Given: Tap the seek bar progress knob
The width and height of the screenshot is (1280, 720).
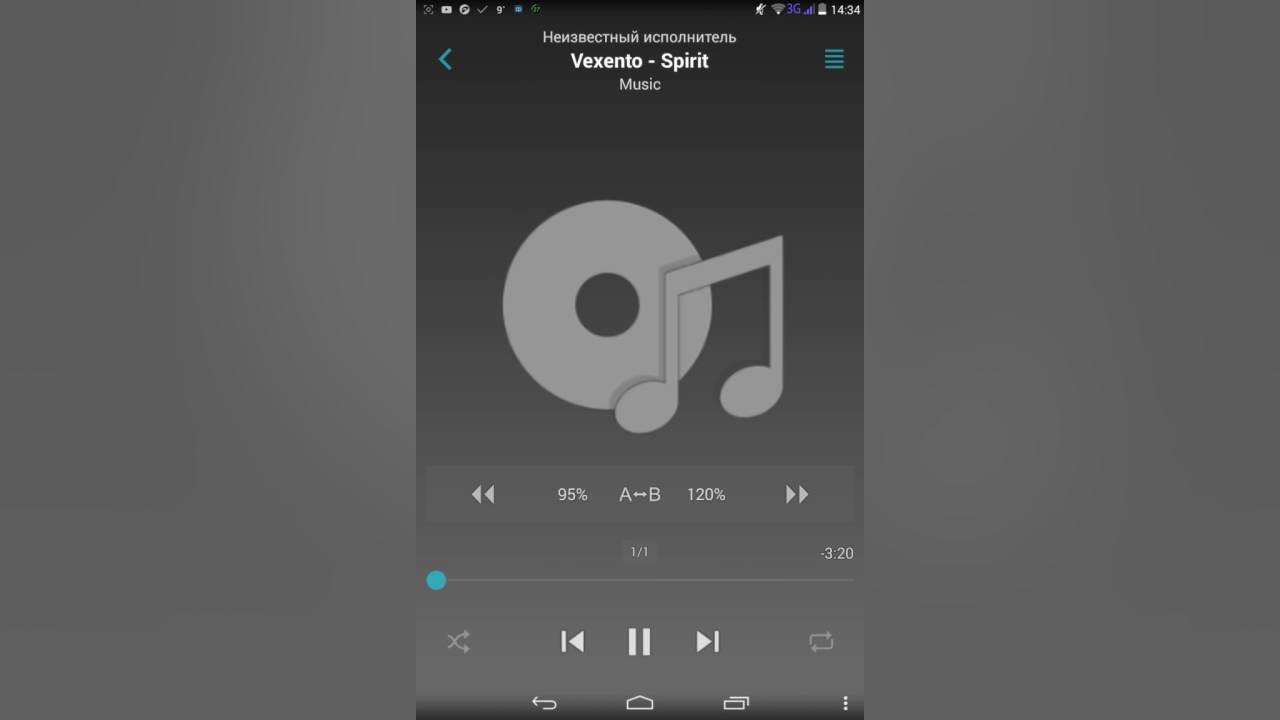Looking at the screenshot, I should tap(436, 580).
